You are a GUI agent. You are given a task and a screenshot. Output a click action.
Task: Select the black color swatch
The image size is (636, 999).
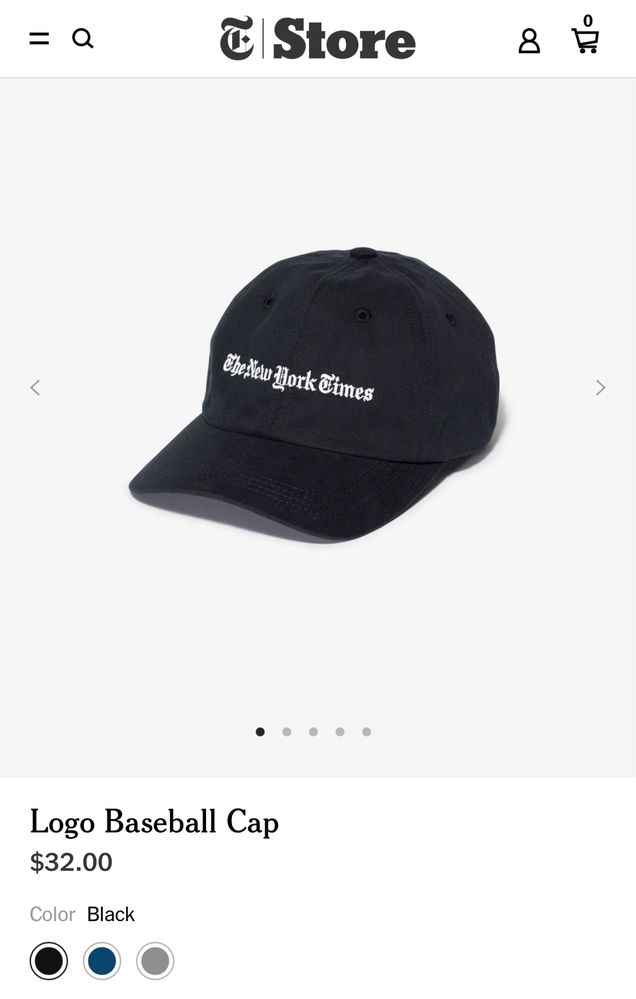point(48,961)
